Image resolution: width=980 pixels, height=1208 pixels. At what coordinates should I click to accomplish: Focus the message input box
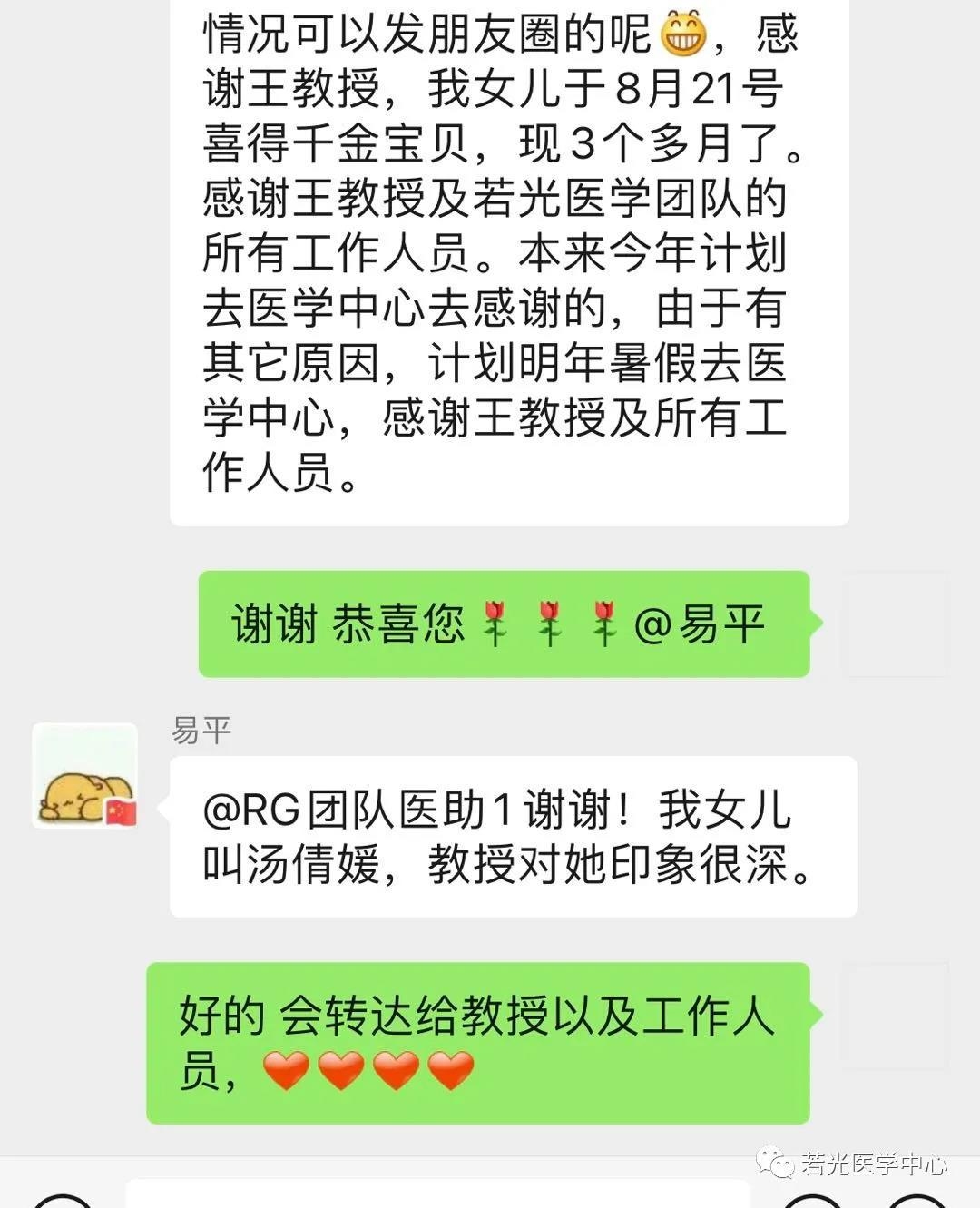(436, 1194)
